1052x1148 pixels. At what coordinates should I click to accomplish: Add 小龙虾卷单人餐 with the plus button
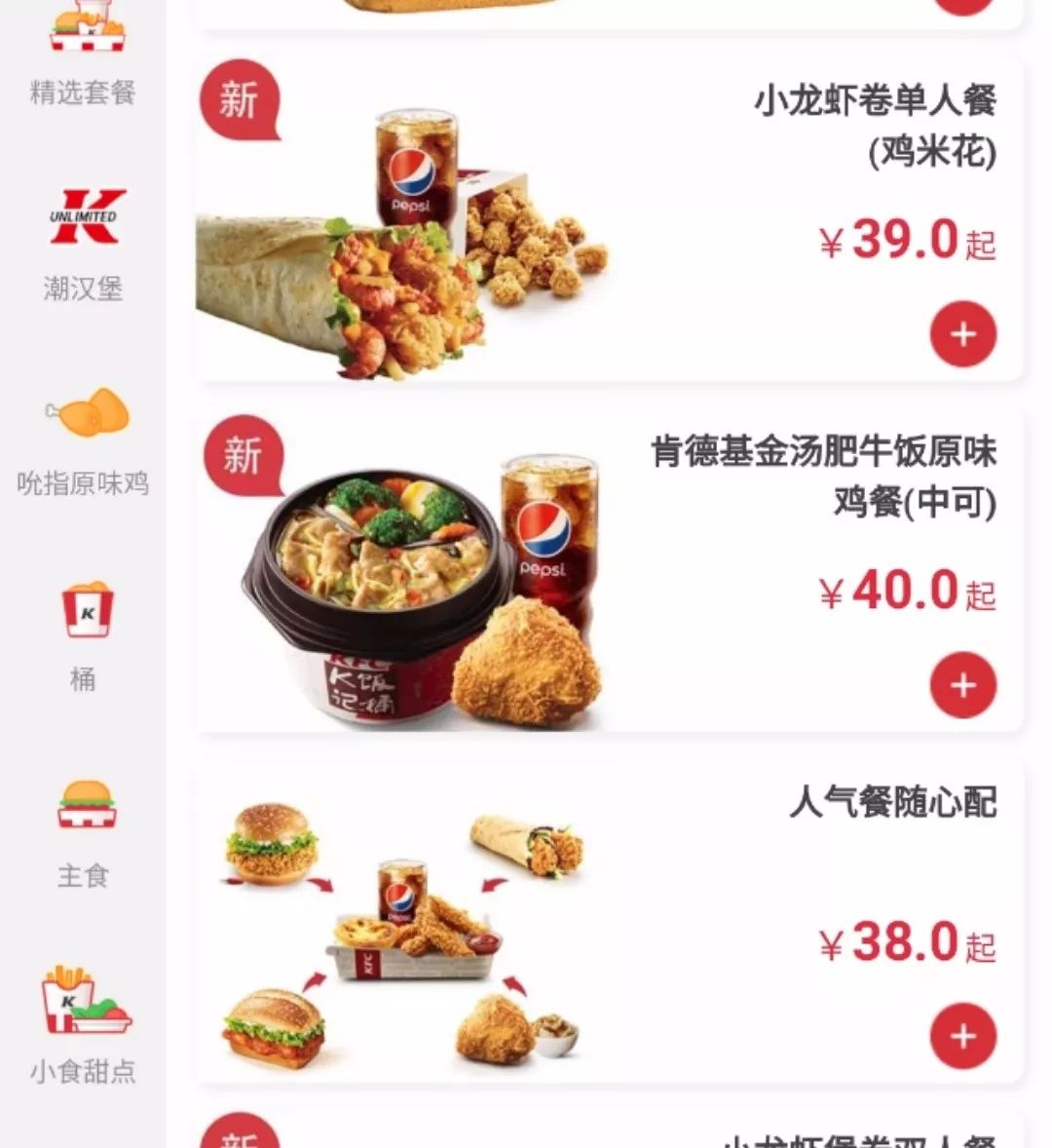point(962,332)
